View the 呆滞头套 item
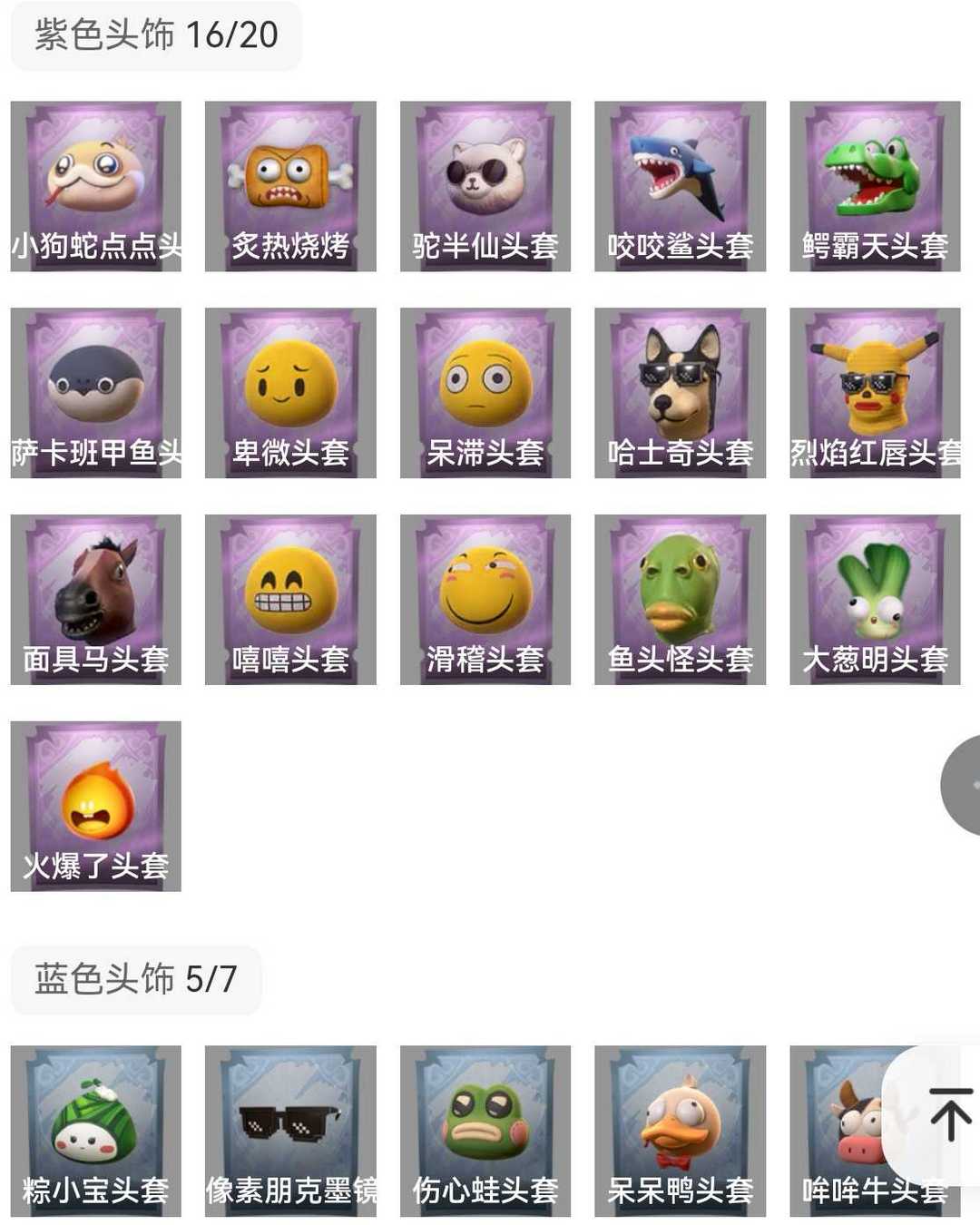This screenshot has height=1225, width=980. coord(485,393)
